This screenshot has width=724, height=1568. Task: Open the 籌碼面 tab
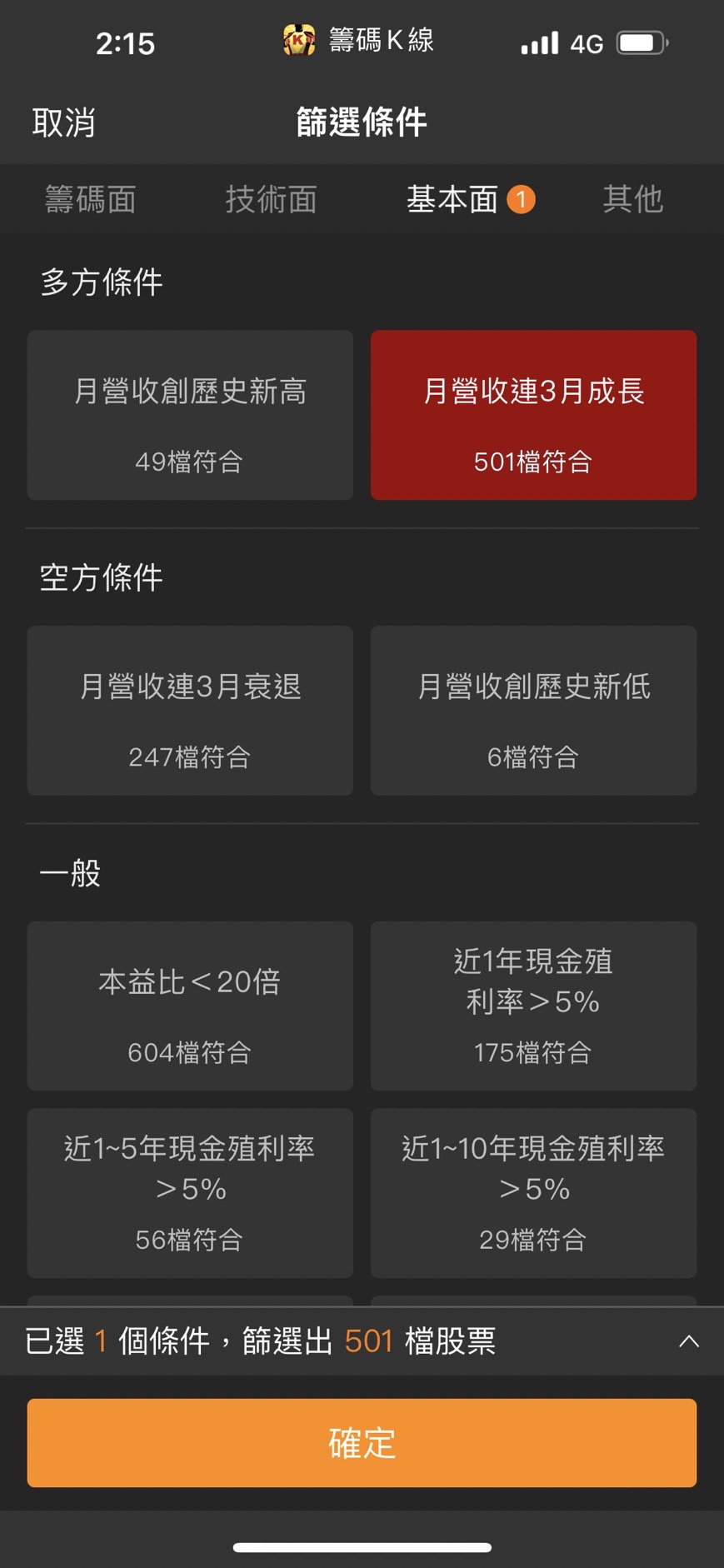click(92, 200)
